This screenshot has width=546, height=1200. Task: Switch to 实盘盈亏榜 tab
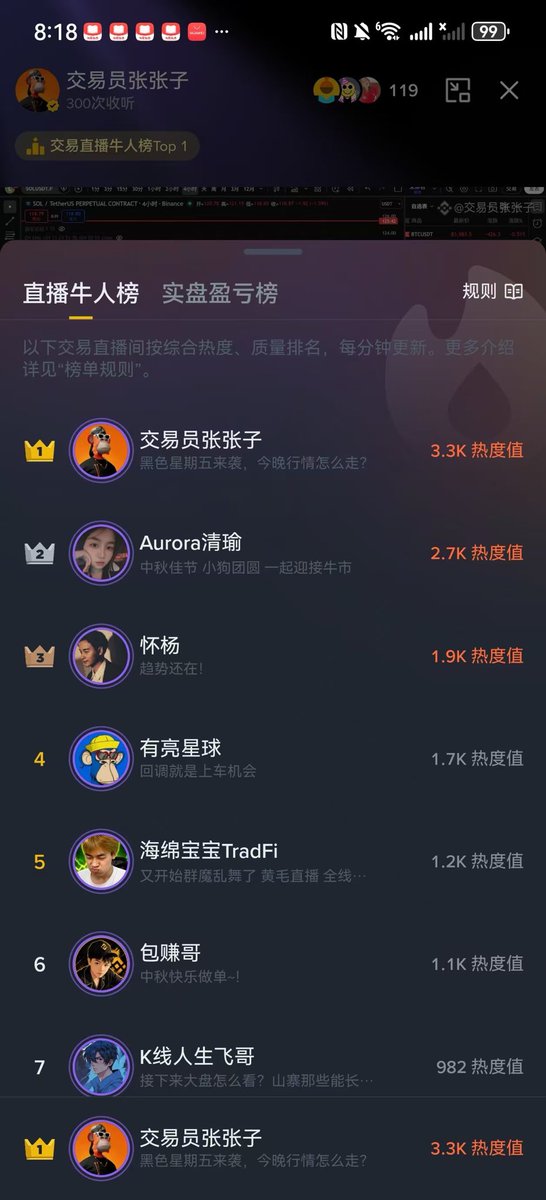point(220,293)
